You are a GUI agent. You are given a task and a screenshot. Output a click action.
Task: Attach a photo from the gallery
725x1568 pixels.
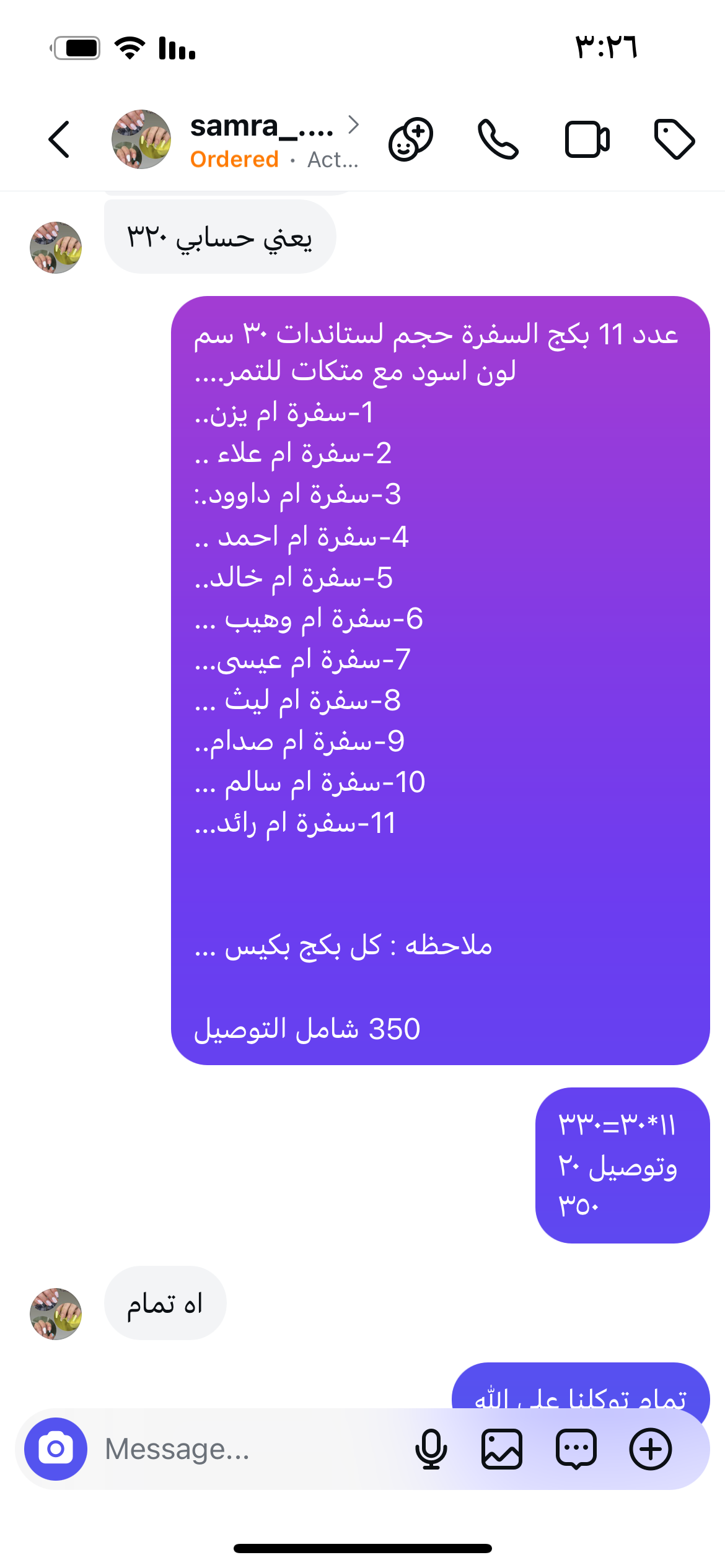pos(502,1449)
